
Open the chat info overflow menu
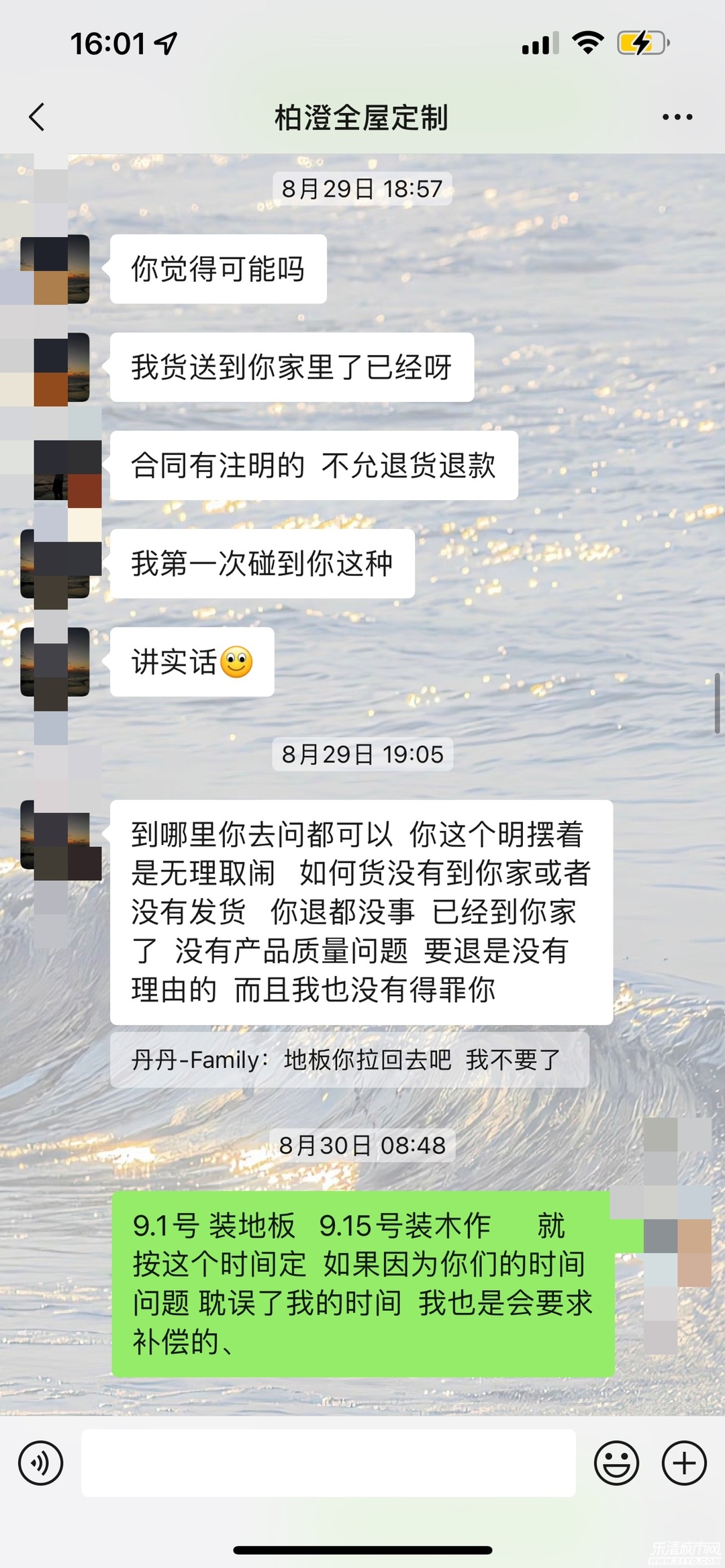pos(677,117)
